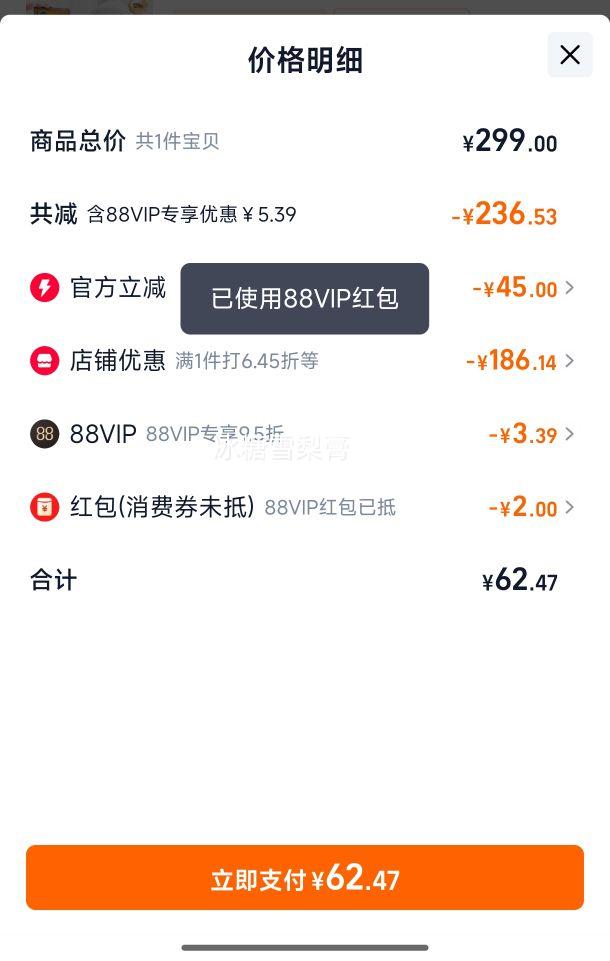Tap 立即支付 ¥62.47 to pay now
The image size is (610, 961).
[305, 878]
